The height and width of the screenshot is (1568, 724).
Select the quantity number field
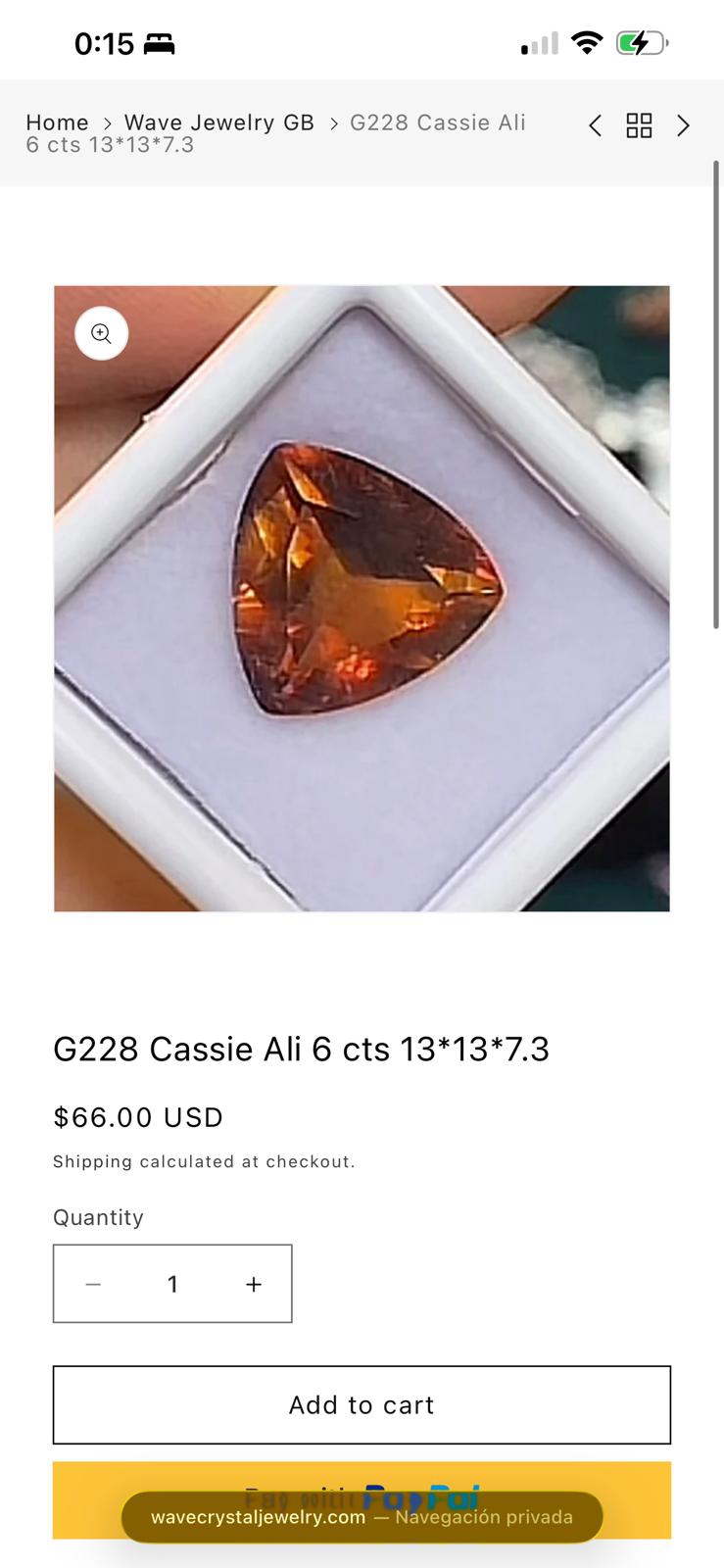(173, 1284)
